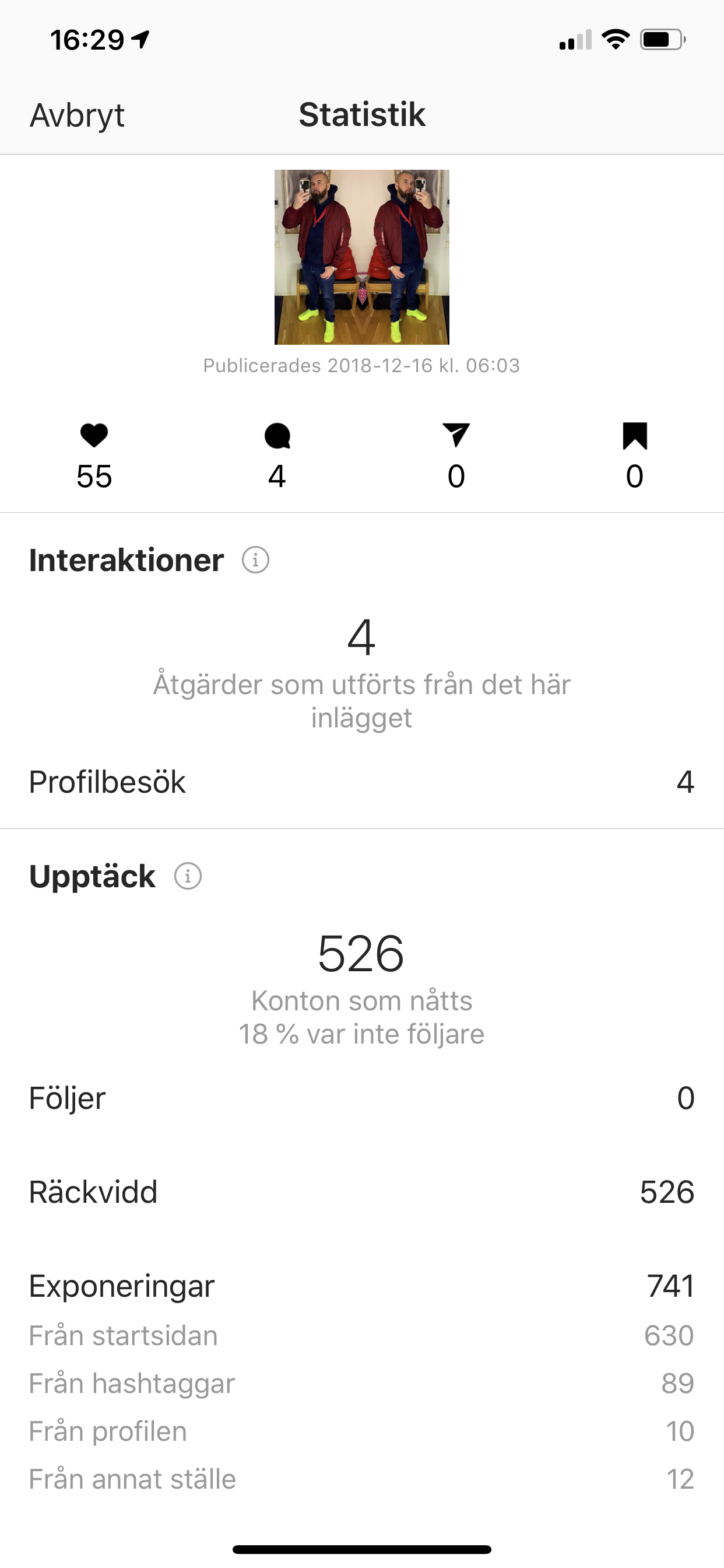724x1568 pixels.
Task: Open the info icon beside Interaktioner
Action: pos(255,559)
